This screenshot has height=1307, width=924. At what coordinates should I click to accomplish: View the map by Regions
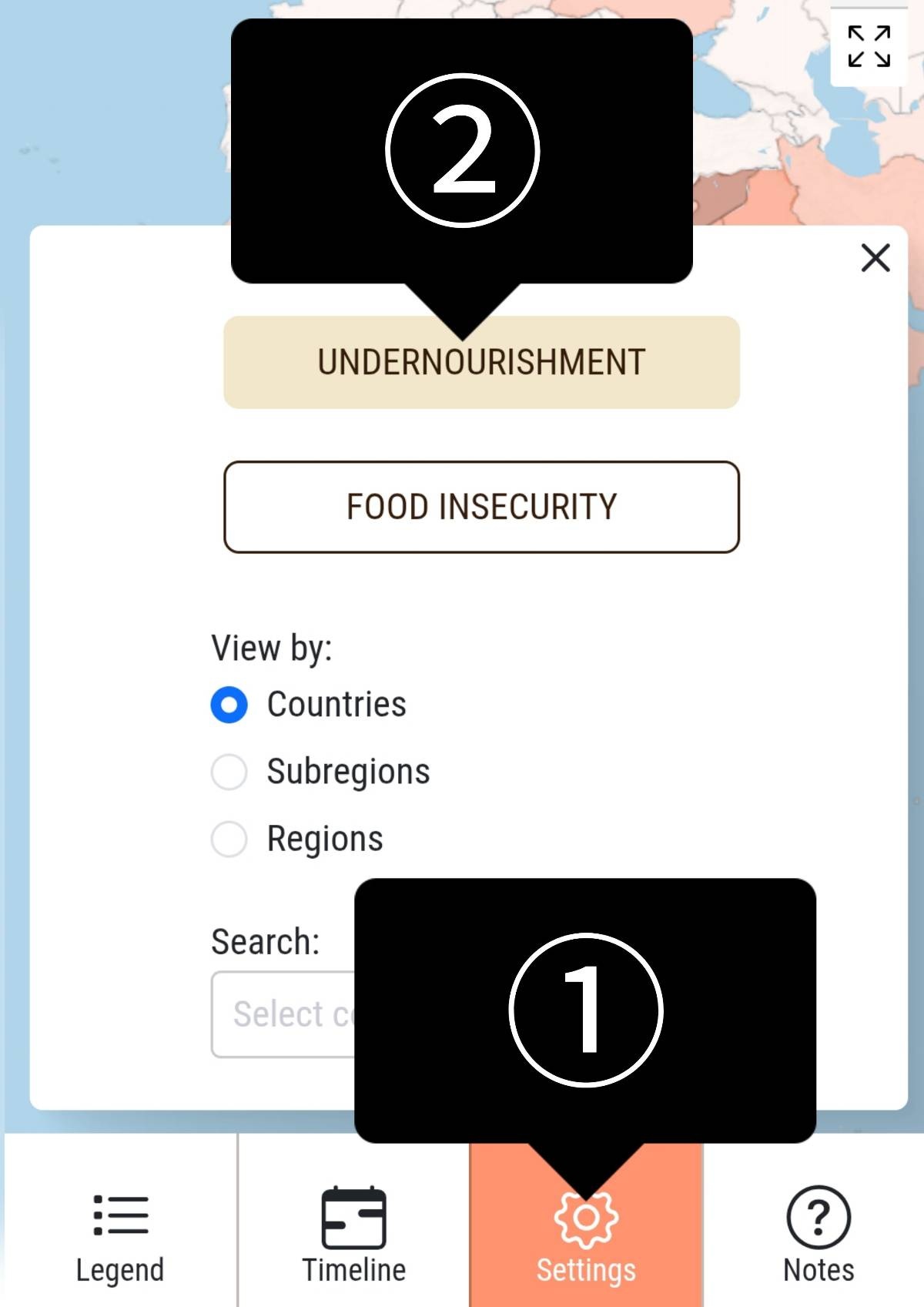[x=229, y=839]
